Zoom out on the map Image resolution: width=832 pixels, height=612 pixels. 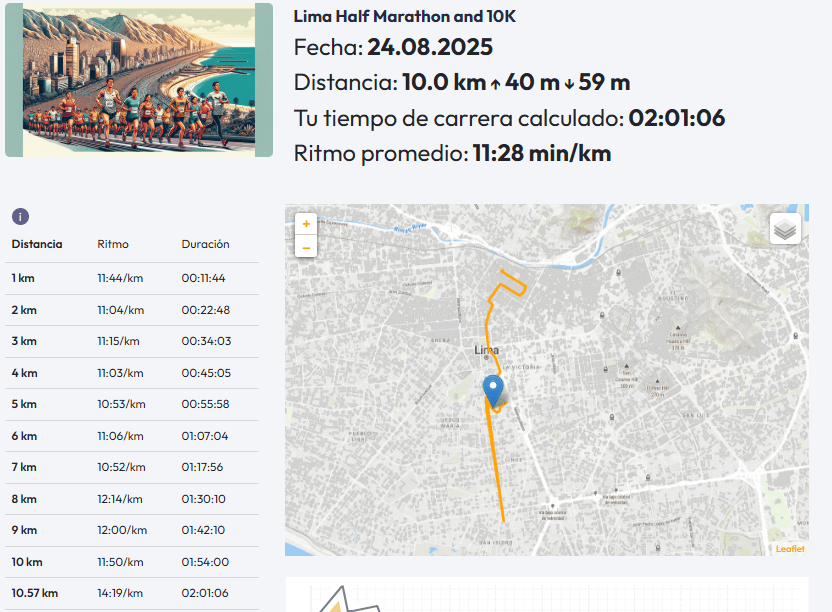tap(306, 246)
